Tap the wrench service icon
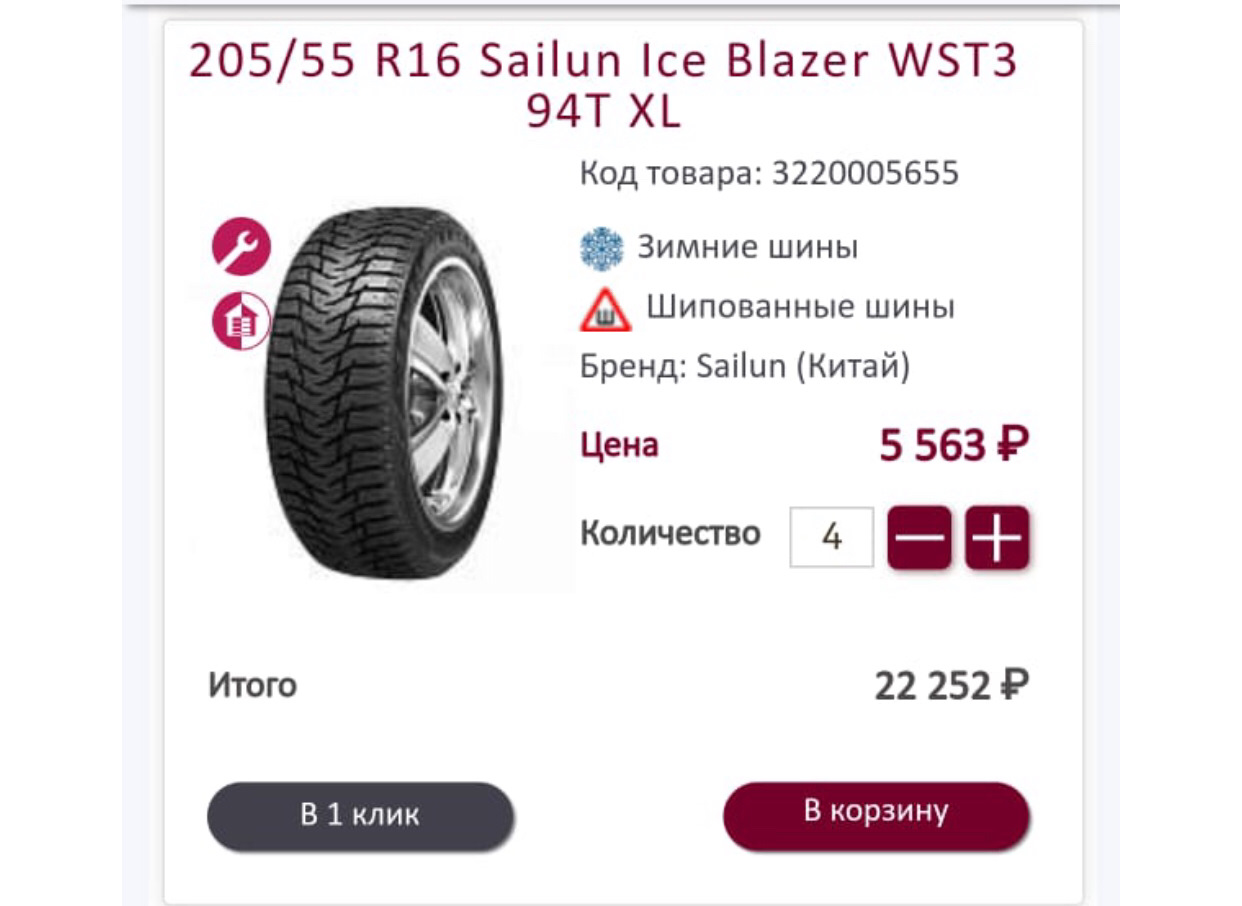1242x906 pixels. click(241, 247)
